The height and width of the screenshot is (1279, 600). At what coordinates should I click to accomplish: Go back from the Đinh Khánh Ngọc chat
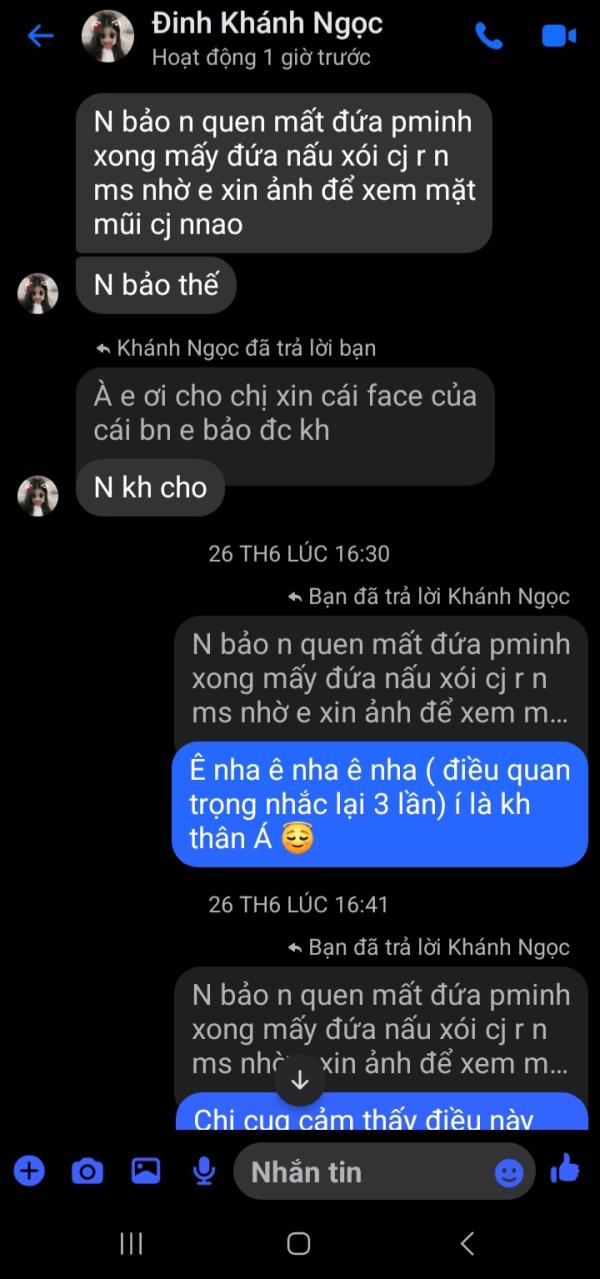pyautogui.click(x=40, y=37)
